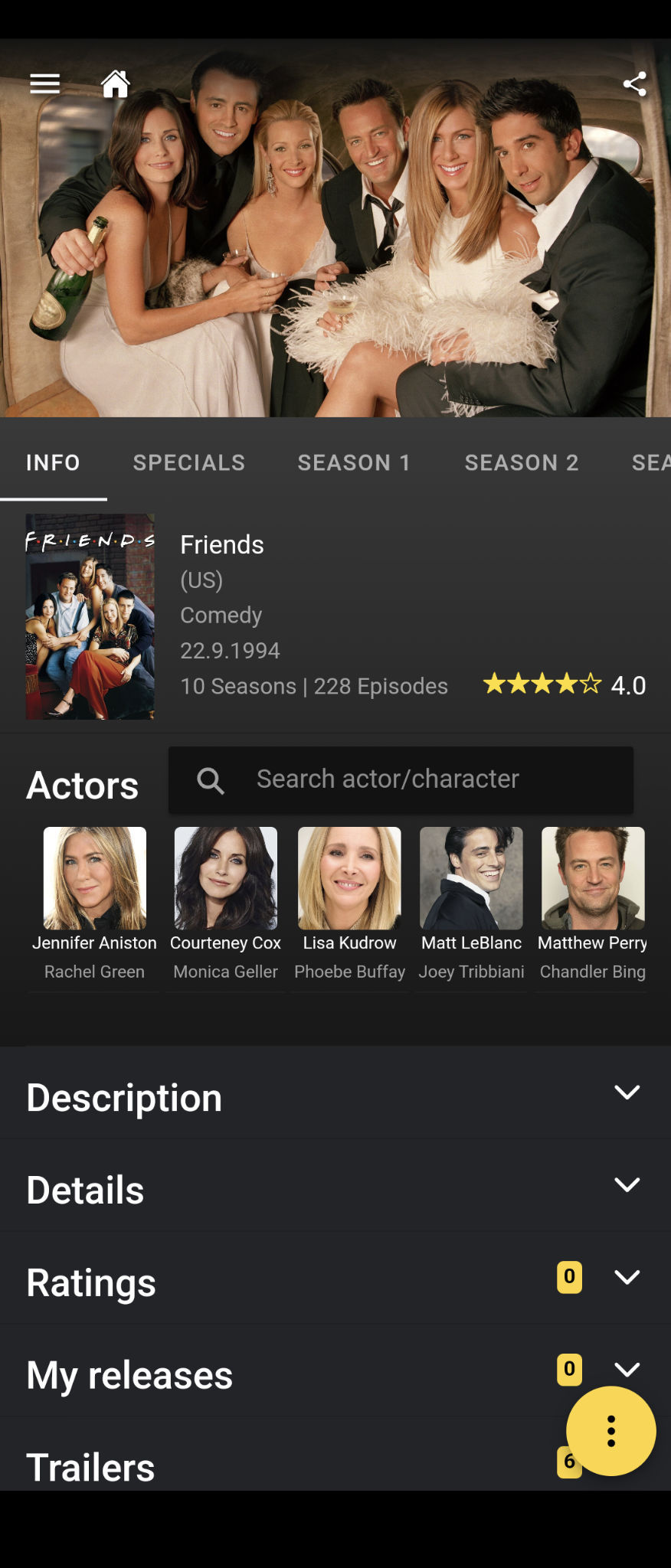
Task: Open the hamburger drawer menu
Action: [44, 83]
